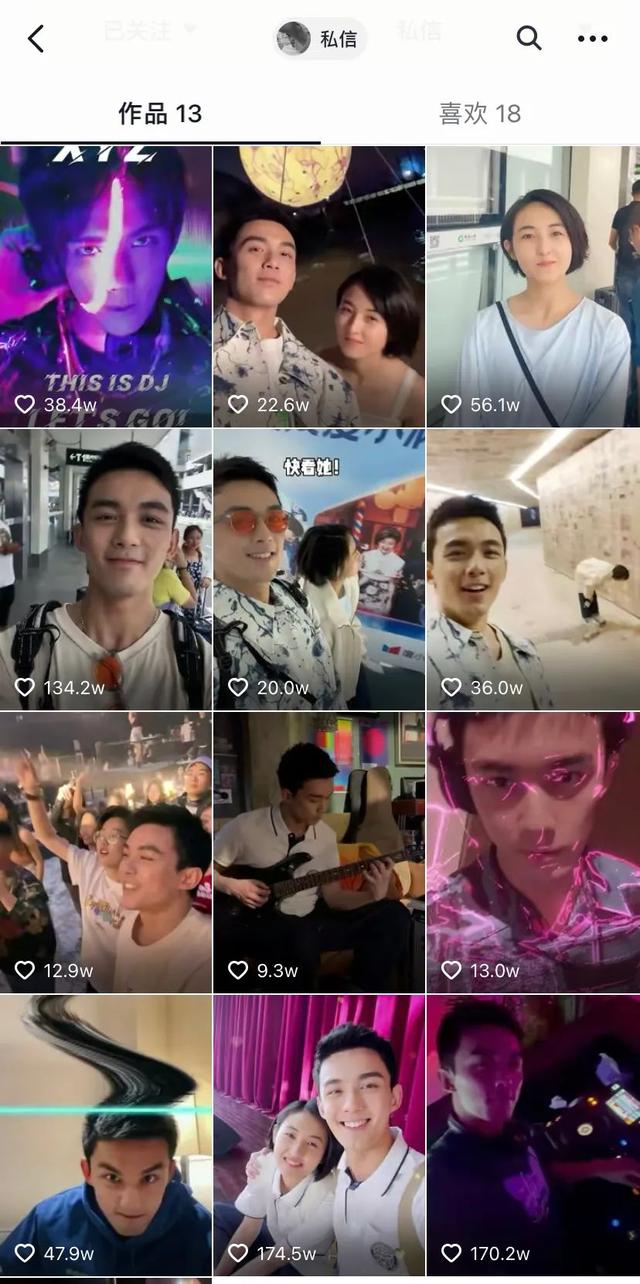Open the concert video with 12.9w likes
The image size is (640, 1284).
coord(106,852)
